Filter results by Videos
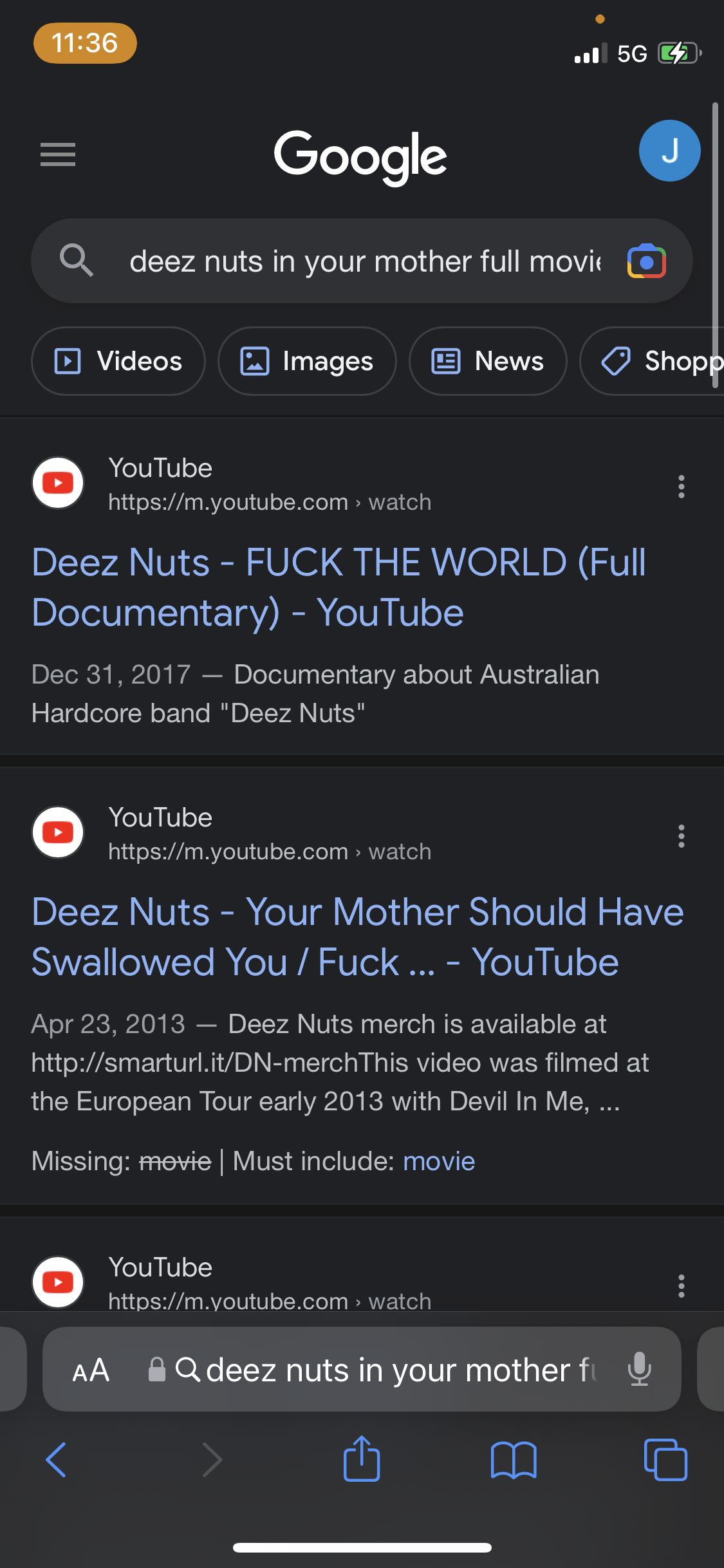The height and width of the screenshot is (1568, 724). click(118, 361)
